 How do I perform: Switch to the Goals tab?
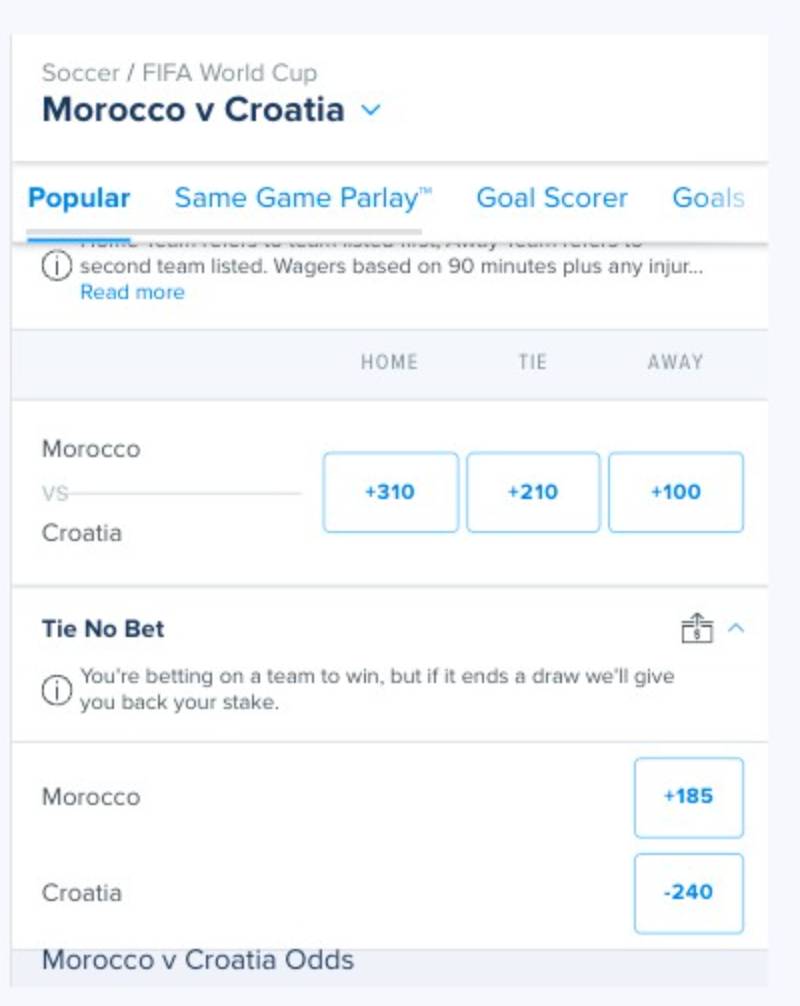tap(707, 198)
